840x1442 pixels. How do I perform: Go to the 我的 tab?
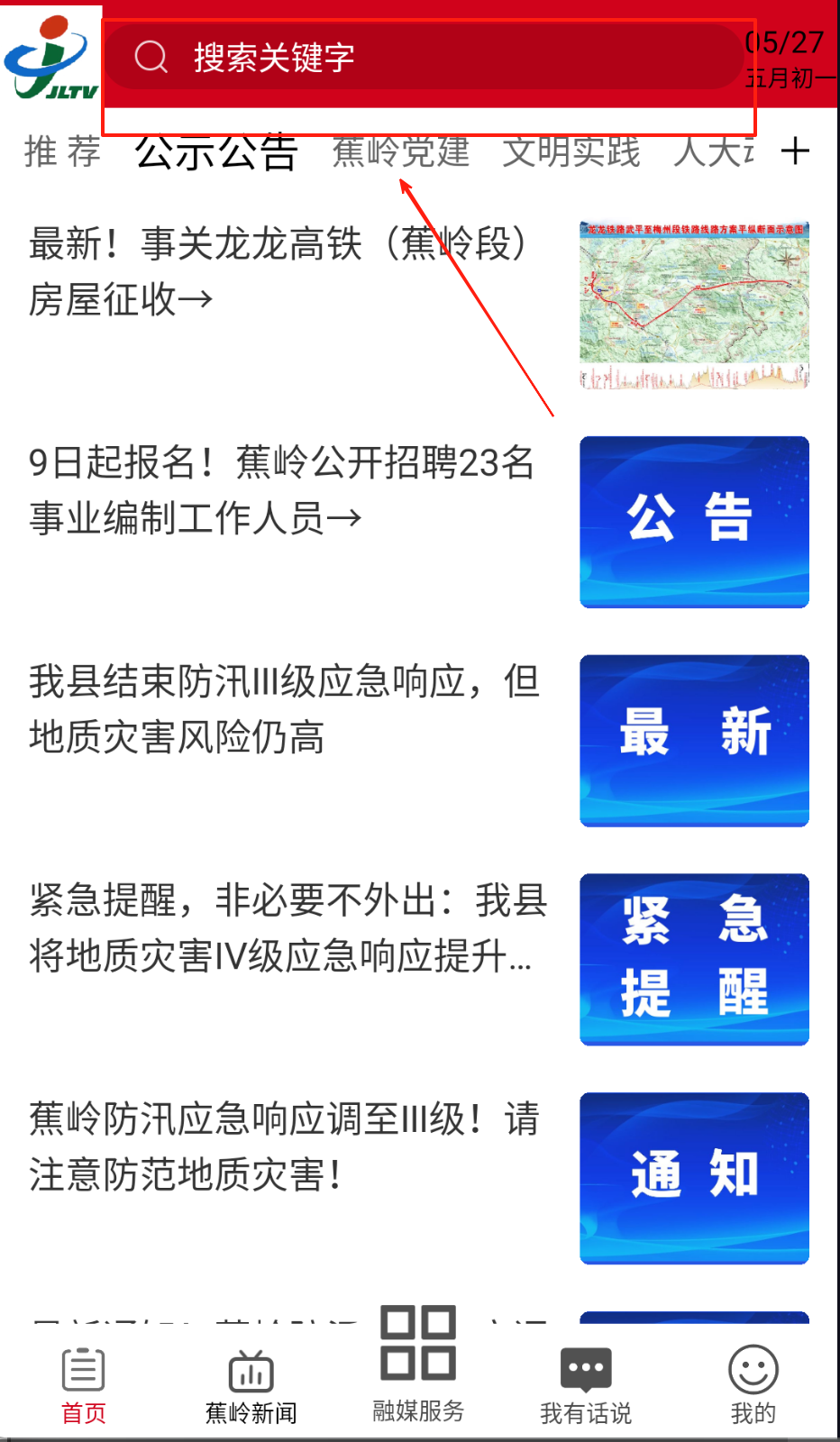[753, 1386]
